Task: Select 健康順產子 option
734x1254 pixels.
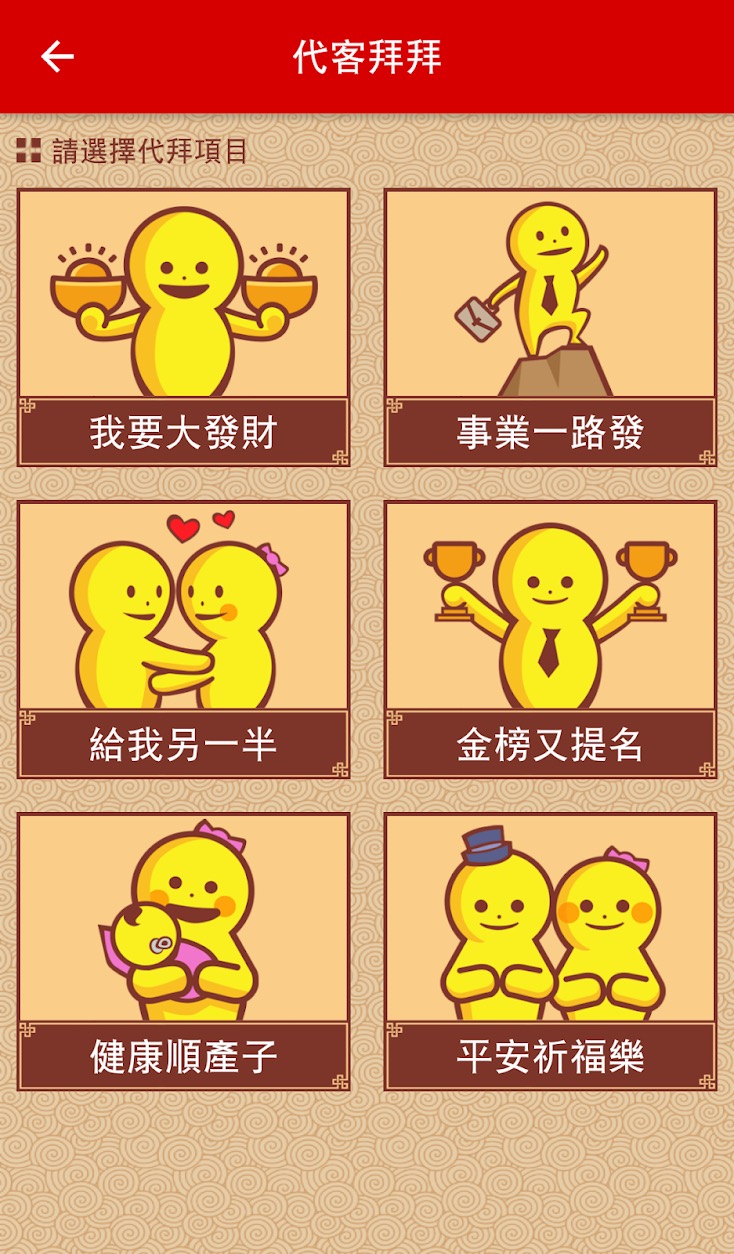Action: pyautogui.click(x=183, y=951)
